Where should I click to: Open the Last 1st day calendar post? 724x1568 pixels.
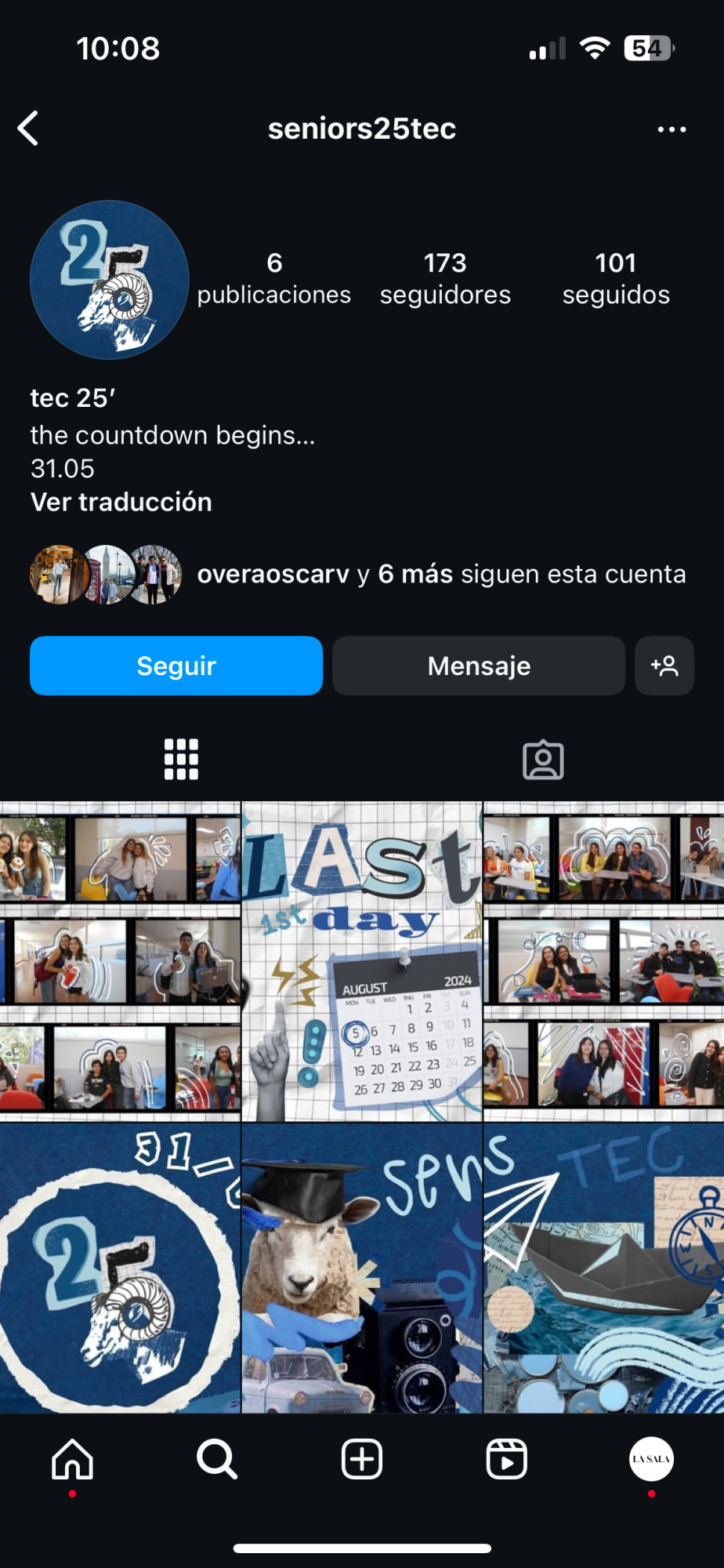point(362,961)
